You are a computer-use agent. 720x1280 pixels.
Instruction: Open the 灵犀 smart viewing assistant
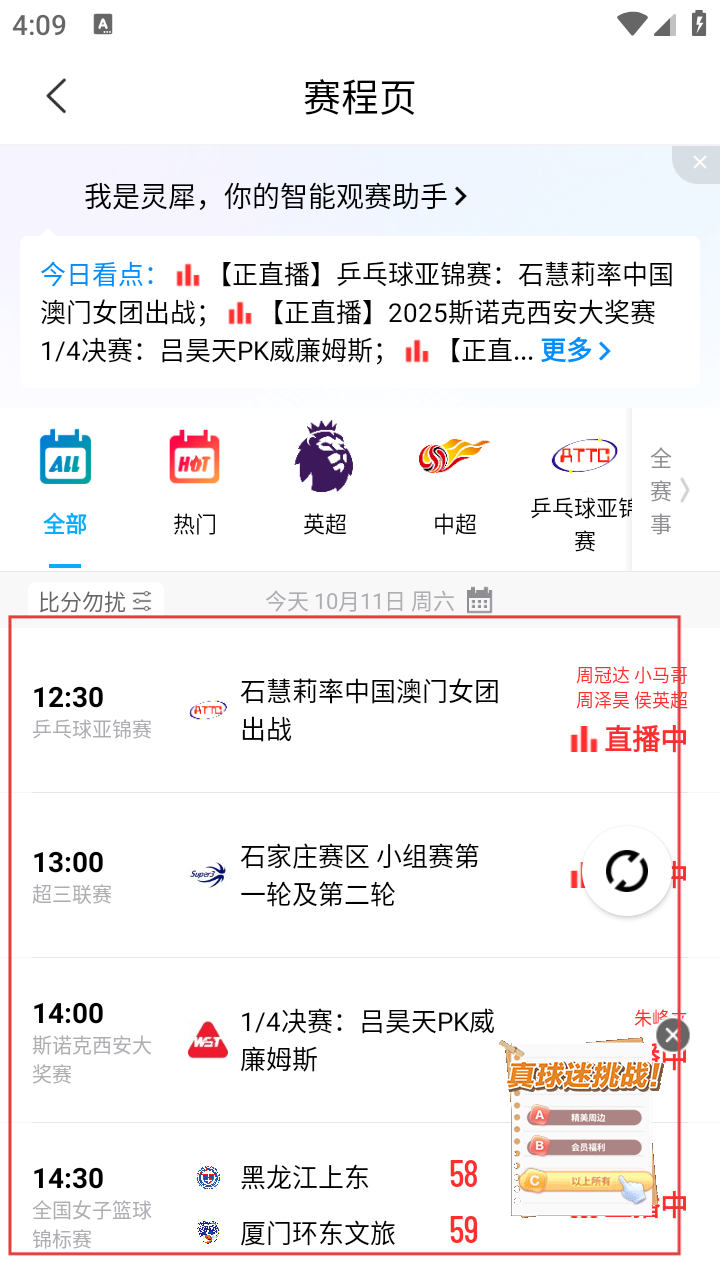coord(275,197)
